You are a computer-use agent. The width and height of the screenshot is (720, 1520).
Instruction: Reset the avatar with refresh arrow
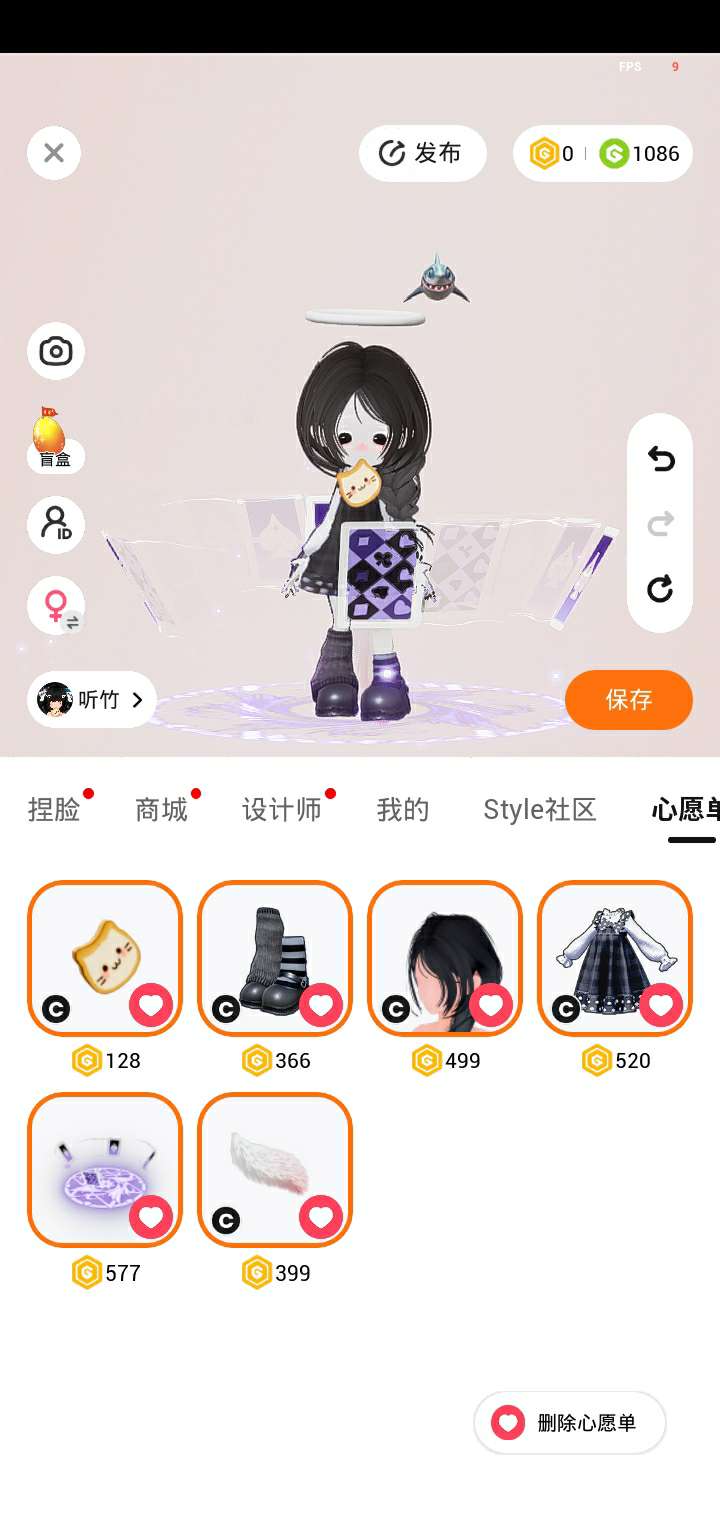[660, 589]
